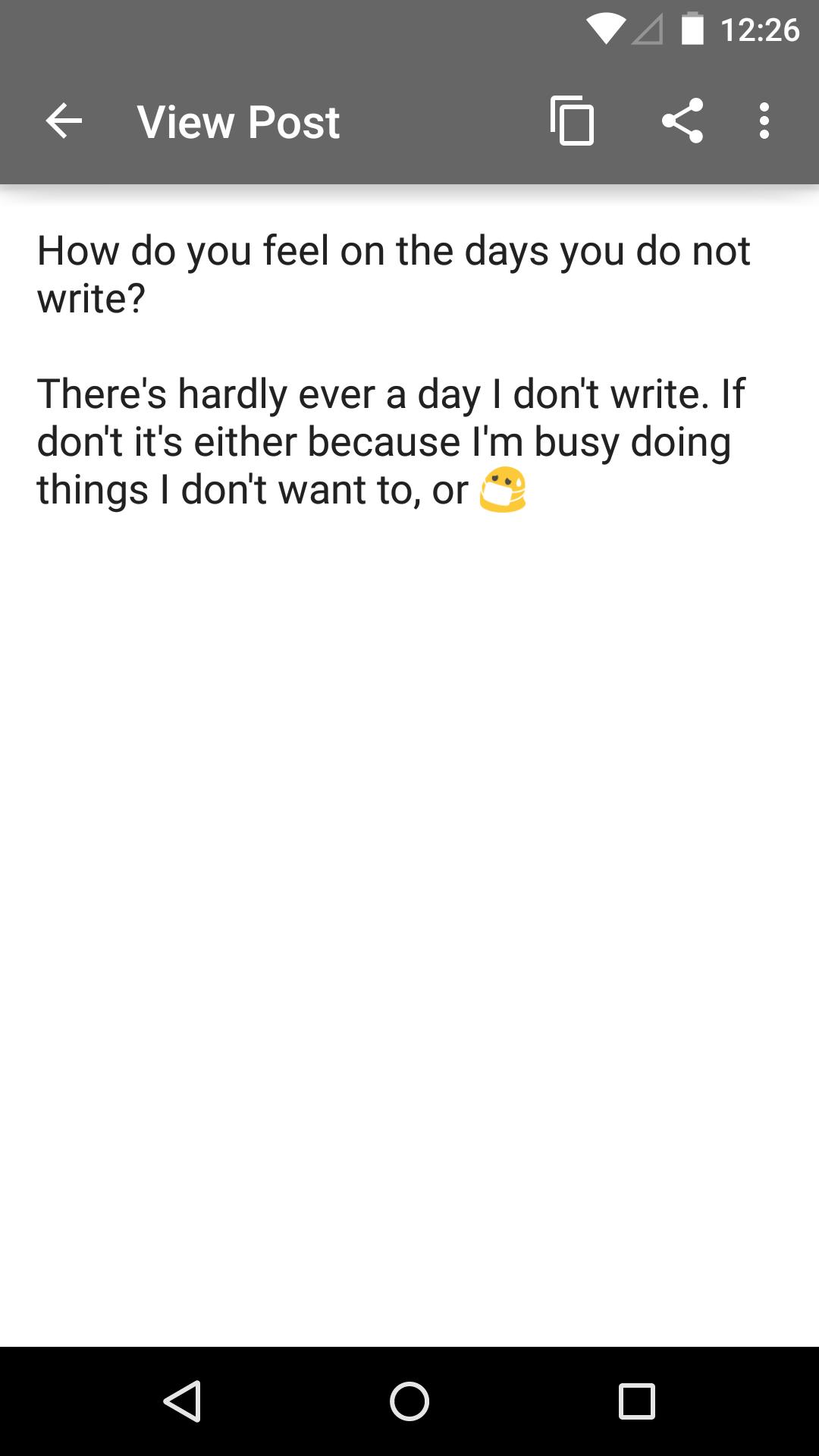Open the share options

point(682,121)
